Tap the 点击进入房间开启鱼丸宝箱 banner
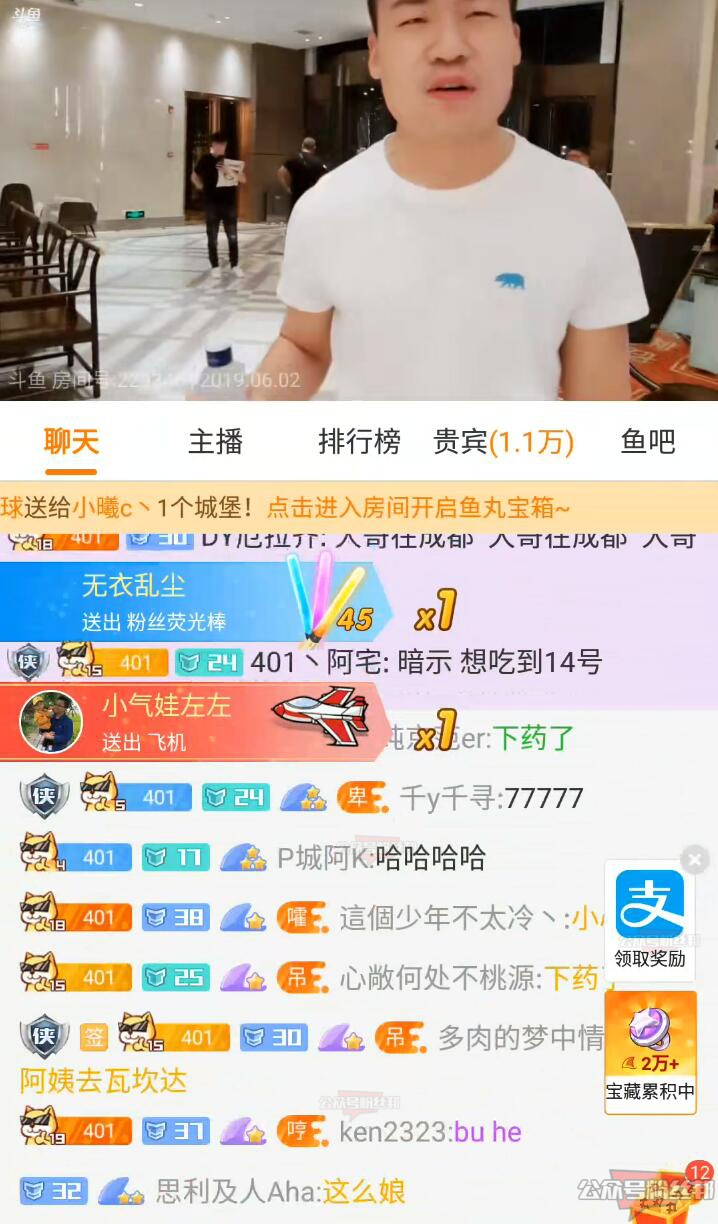This screenshot has height=1224, width=718. [418, 508]
